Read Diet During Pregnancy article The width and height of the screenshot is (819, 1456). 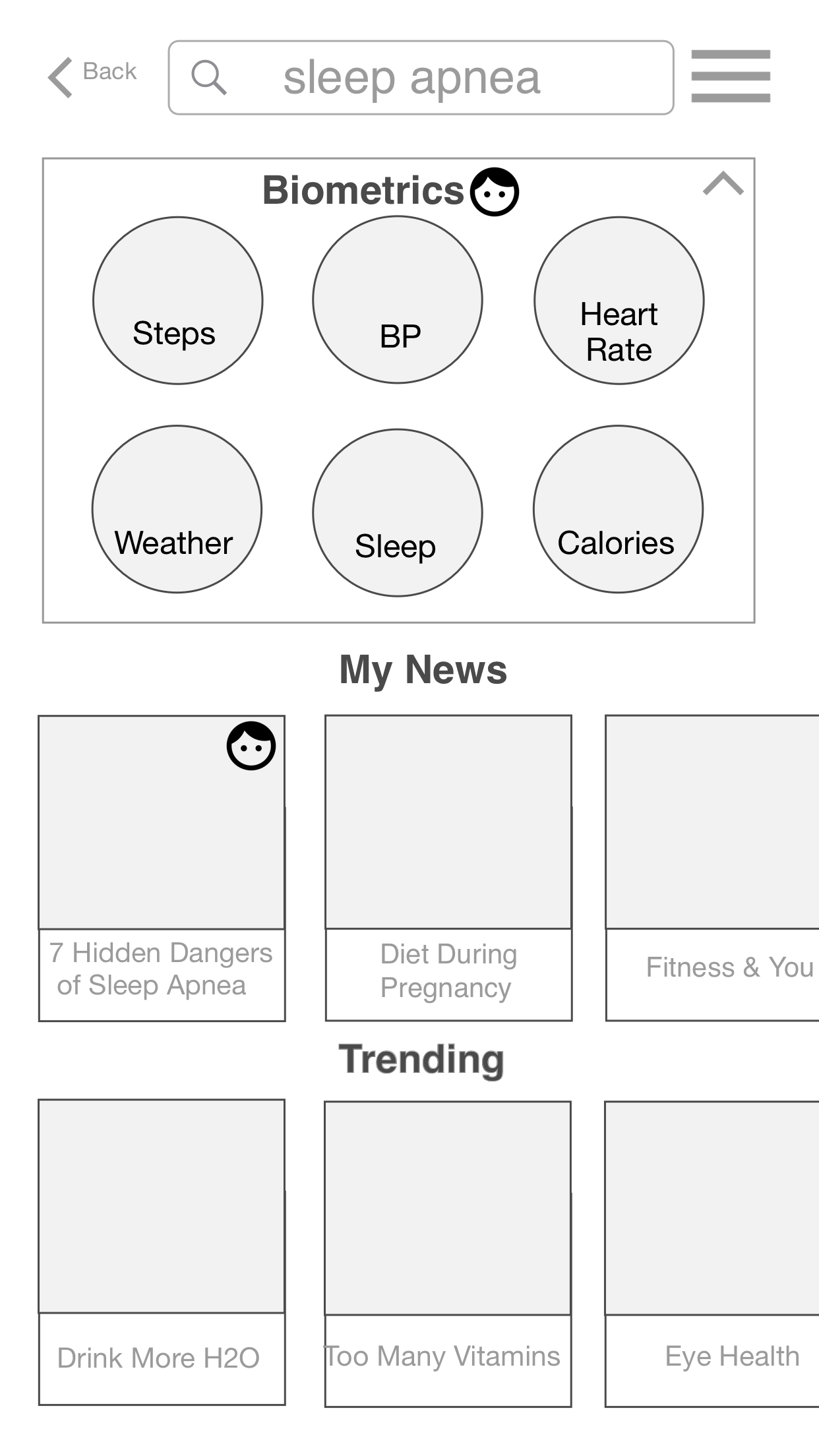click(x=448, y=868)
